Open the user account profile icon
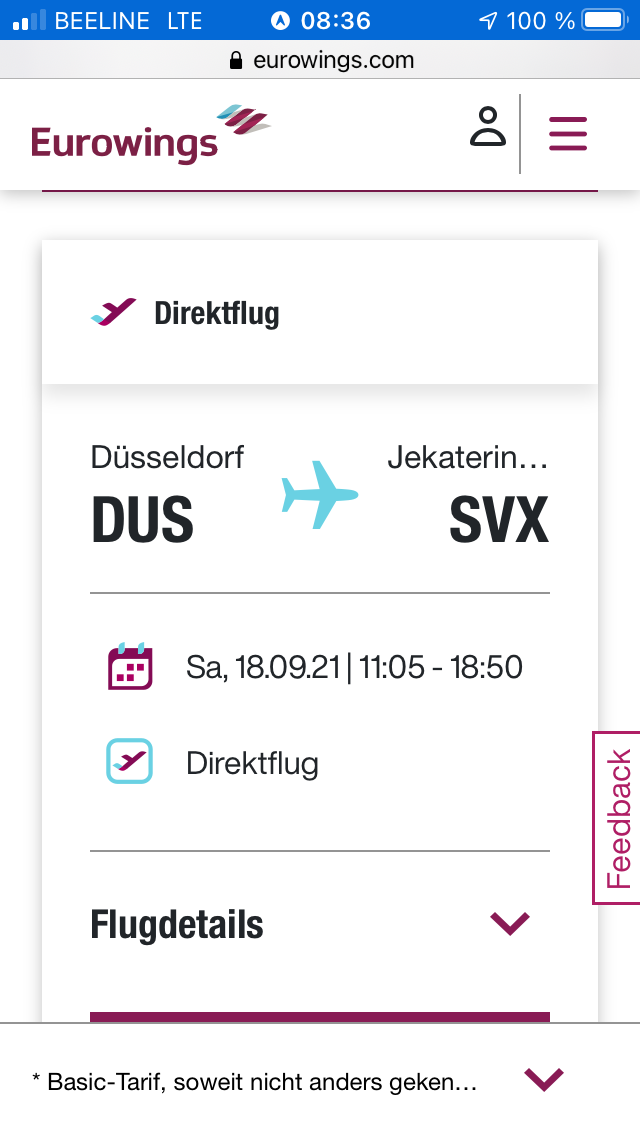Image resolution: width=640 pixels, height=1136 pixels. pos(488,129)
